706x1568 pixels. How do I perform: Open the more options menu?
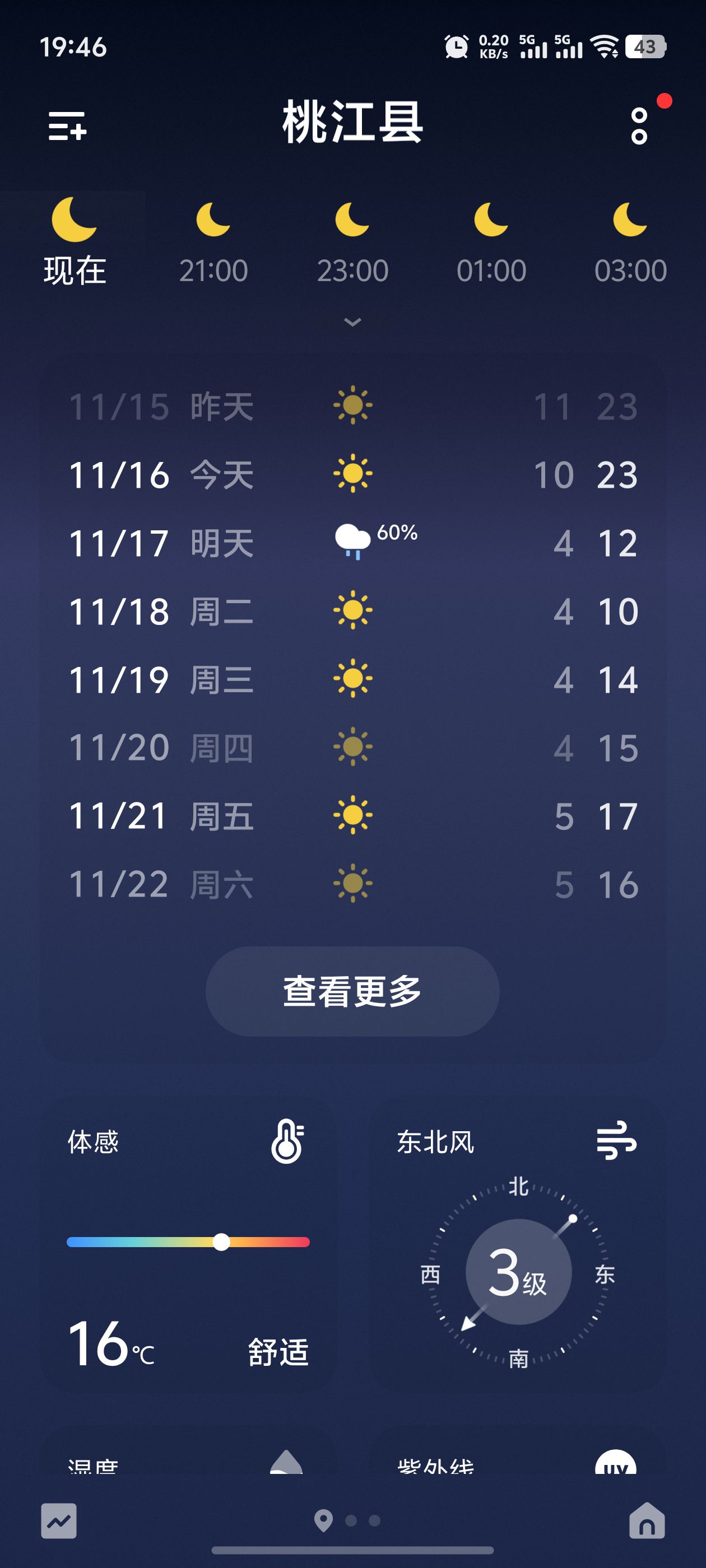639,126
